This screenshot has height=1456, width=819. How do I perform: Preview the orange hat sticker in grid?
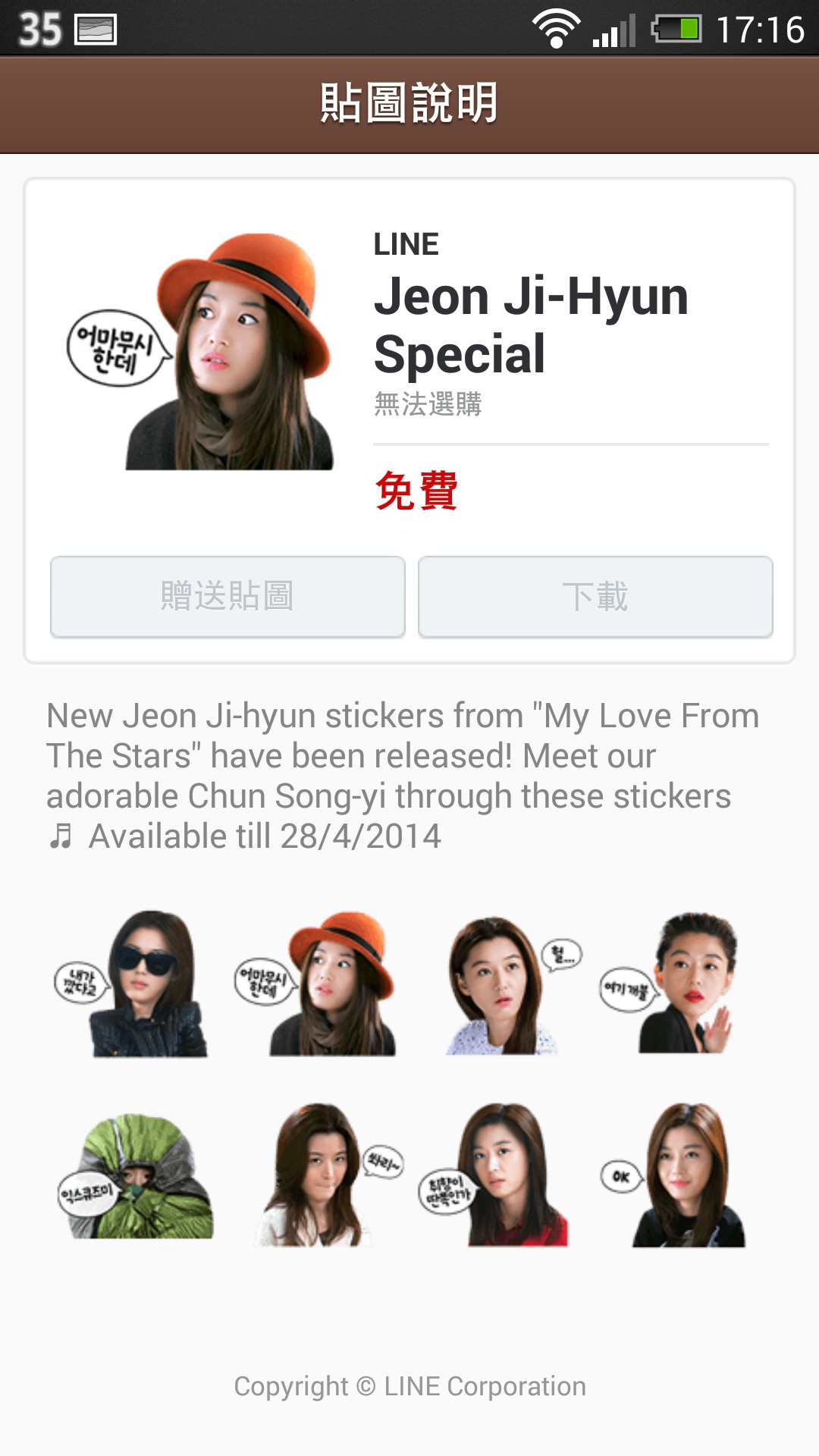coord(316,984)
